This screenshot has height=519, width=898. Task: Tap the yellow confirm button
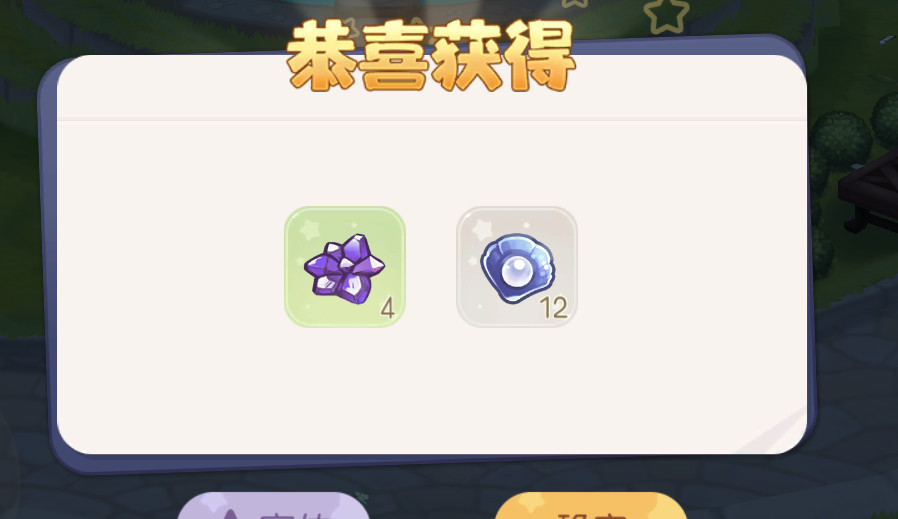tap(590, 509)
